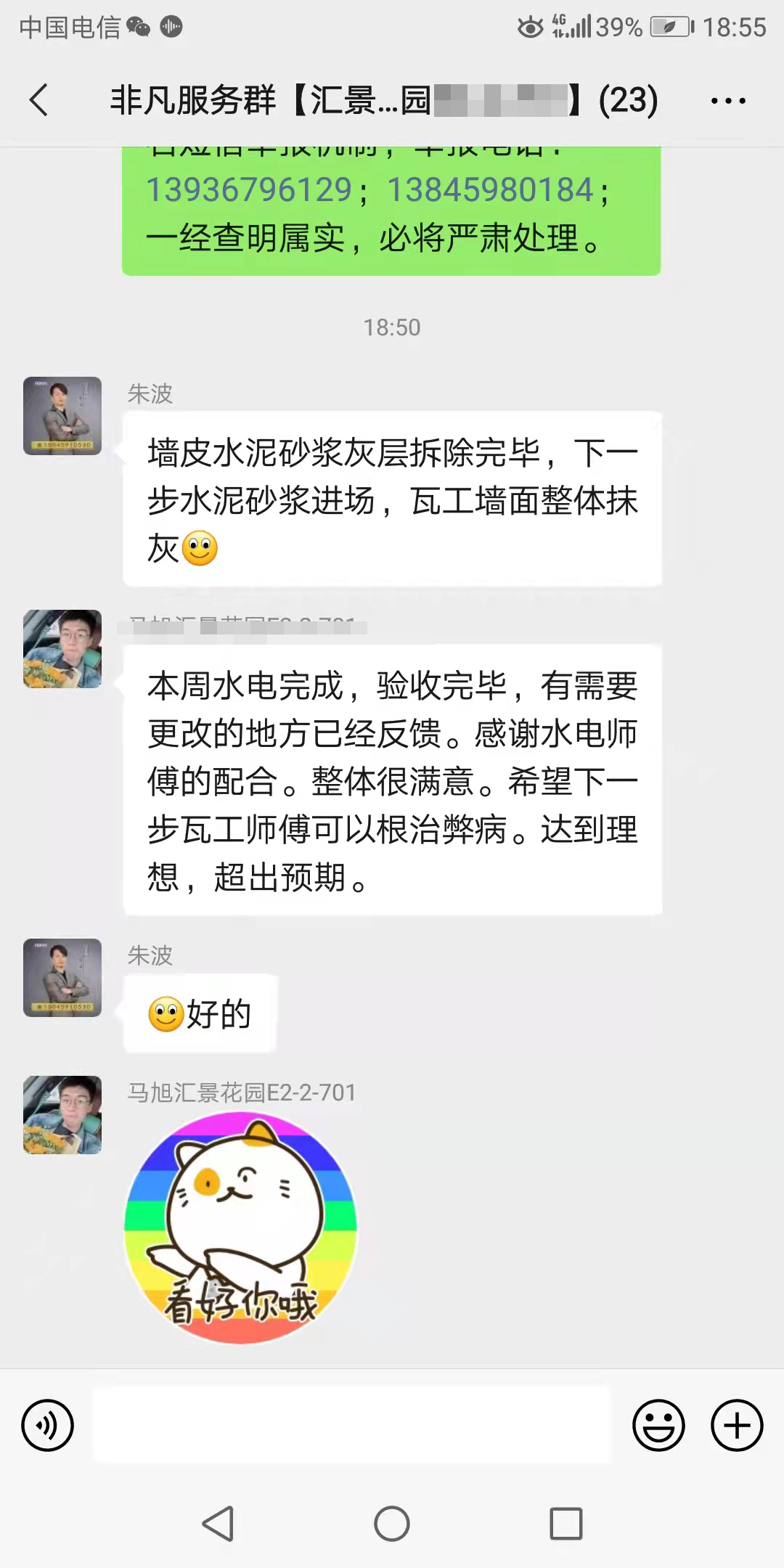Viewport: 784px width, 1568px height.
Task: Tap the system back button
Action: point(218,1523)
